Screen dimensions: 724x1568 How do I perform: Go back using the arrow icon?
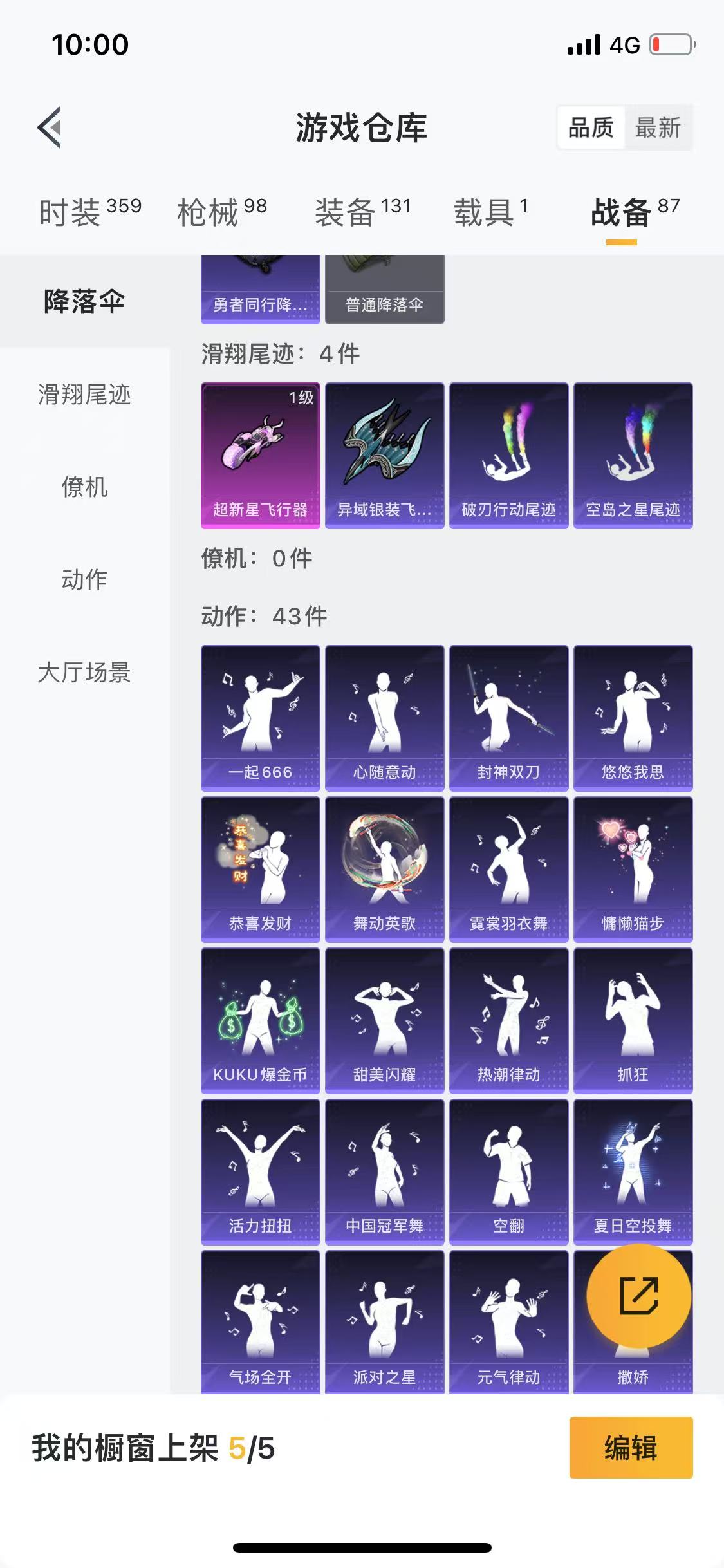coord(49,127)
